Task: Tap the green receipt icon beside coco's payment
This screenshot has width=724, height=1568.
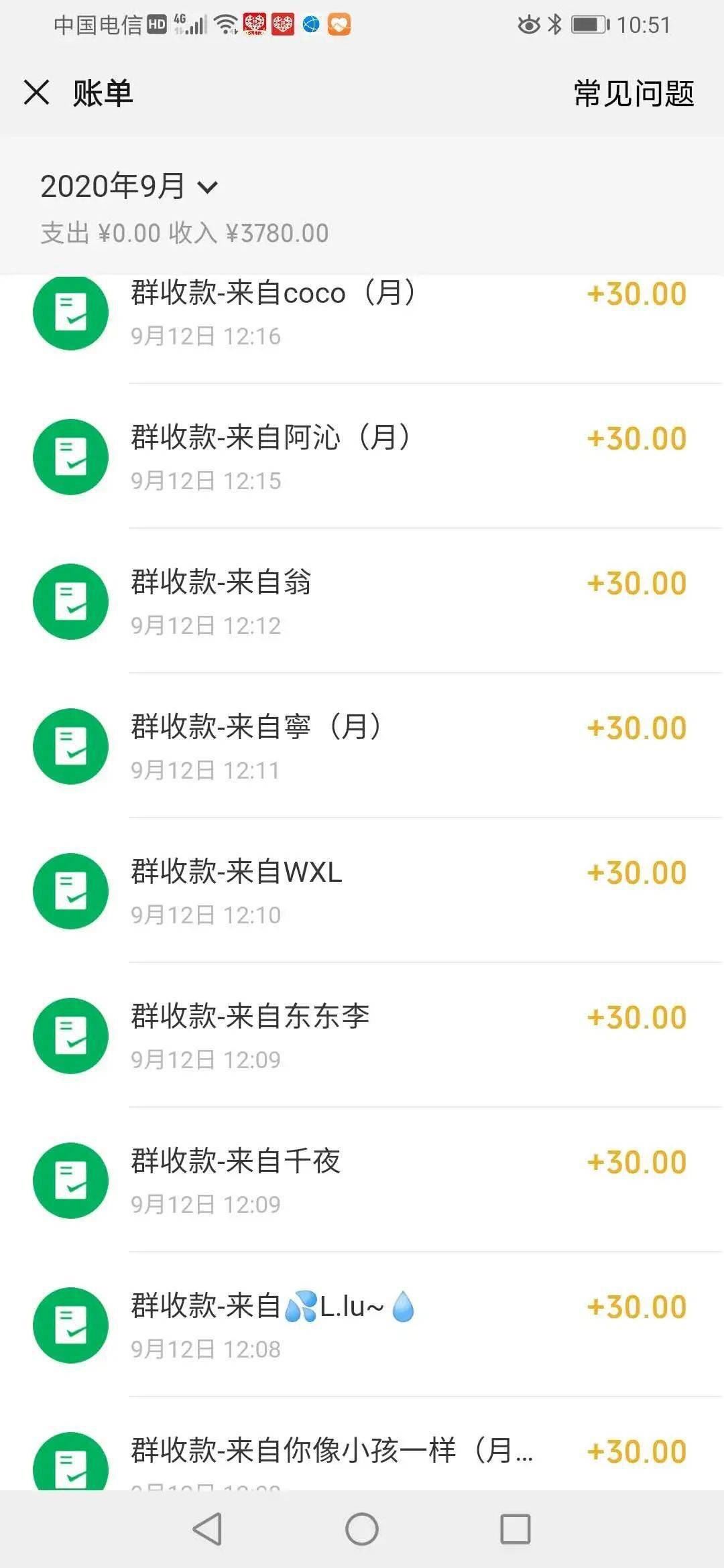Action: pyautogui.click(x=70, y=311)
